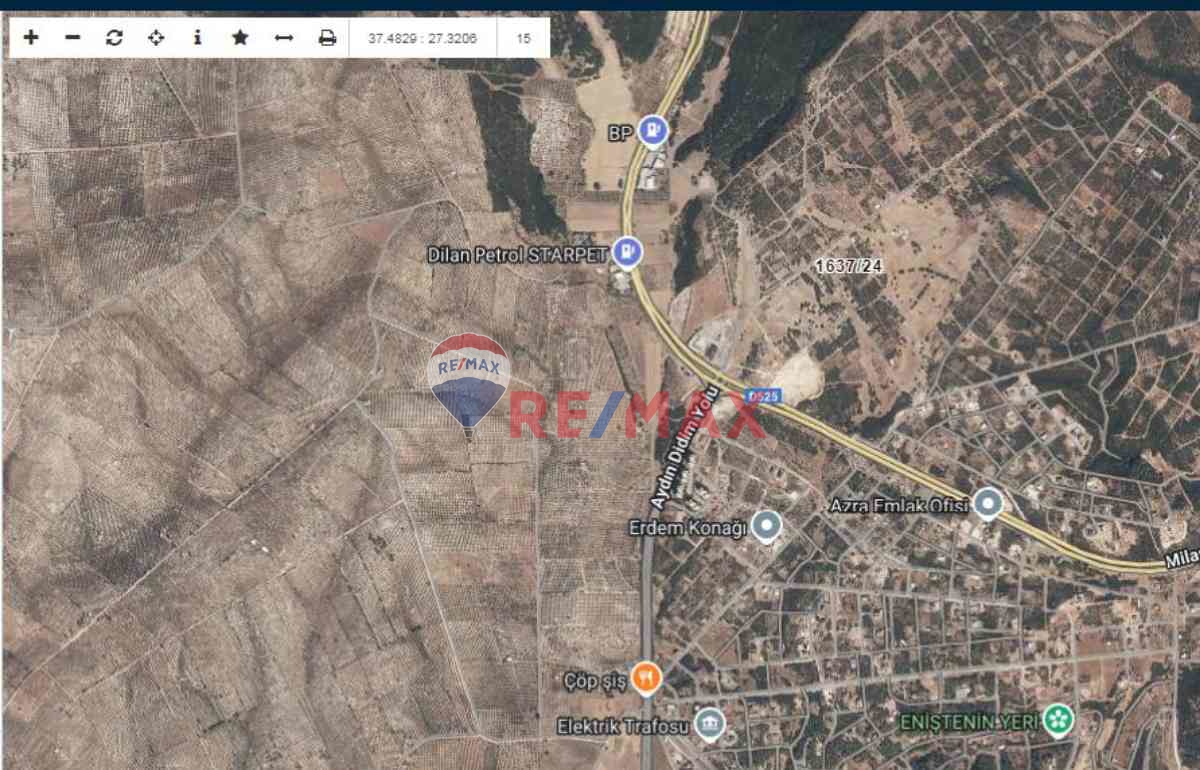Open Dilan Petrol STARPET marker
The width and height of the screenshot is (1200, 770).
pos(627,251)
